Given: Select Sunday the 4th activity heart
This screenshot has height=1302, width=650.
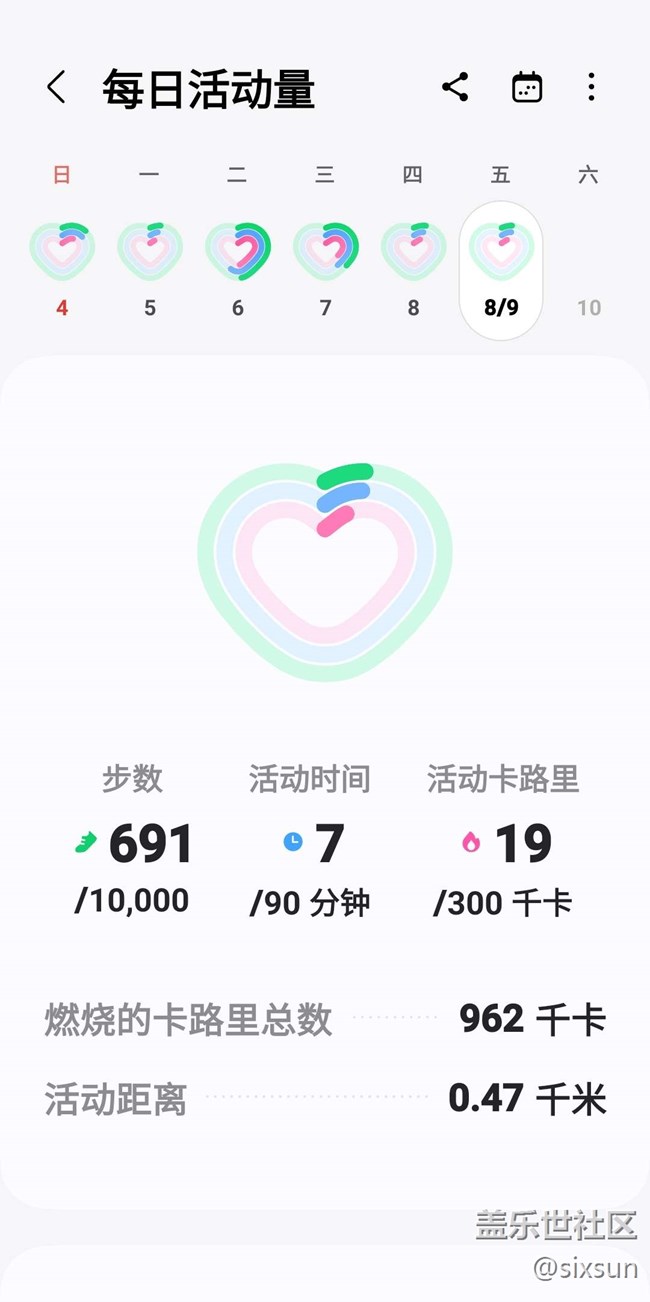Looking at the screenshot, I should click(x=62, y=252).
